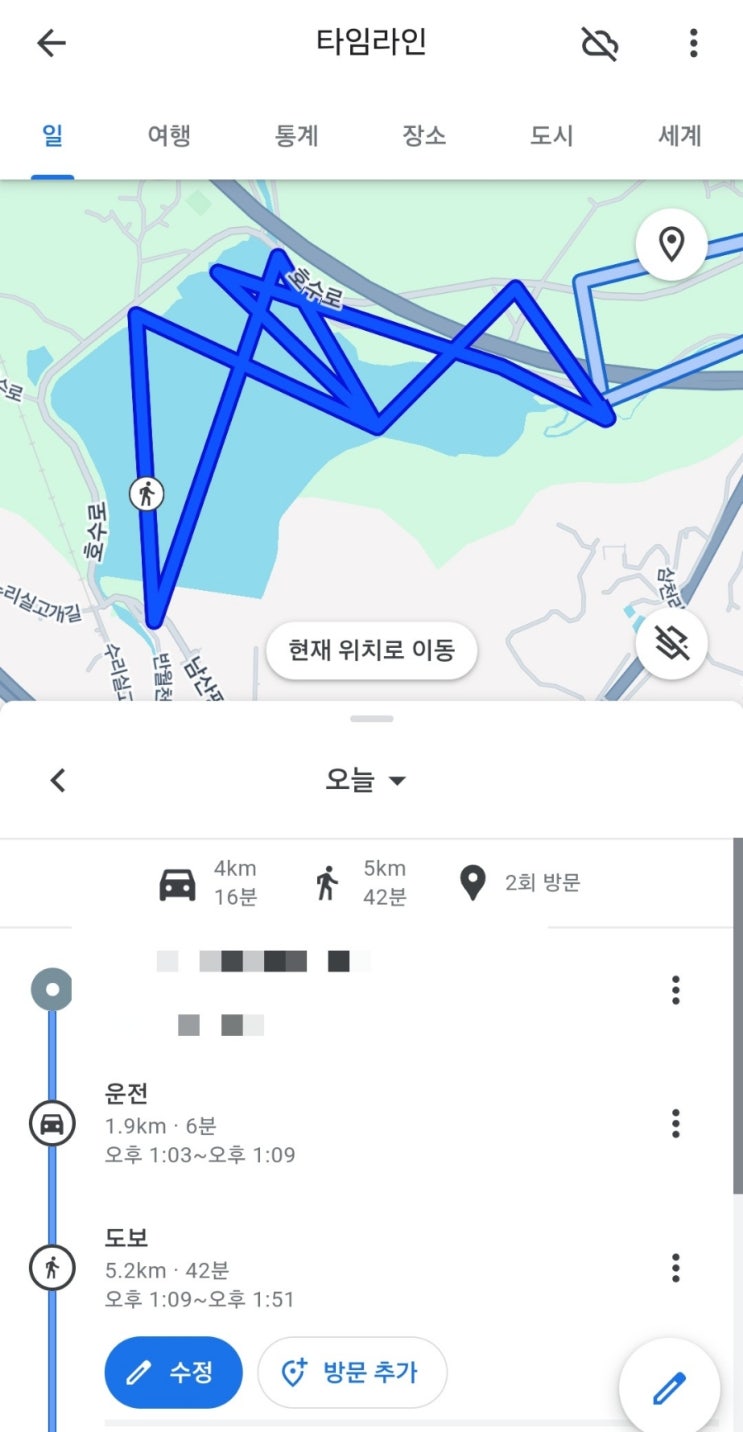Viewport: 743px width, 1432px height.
Task: Tap the cloud-off backup icon
Action: coord(600,43)
